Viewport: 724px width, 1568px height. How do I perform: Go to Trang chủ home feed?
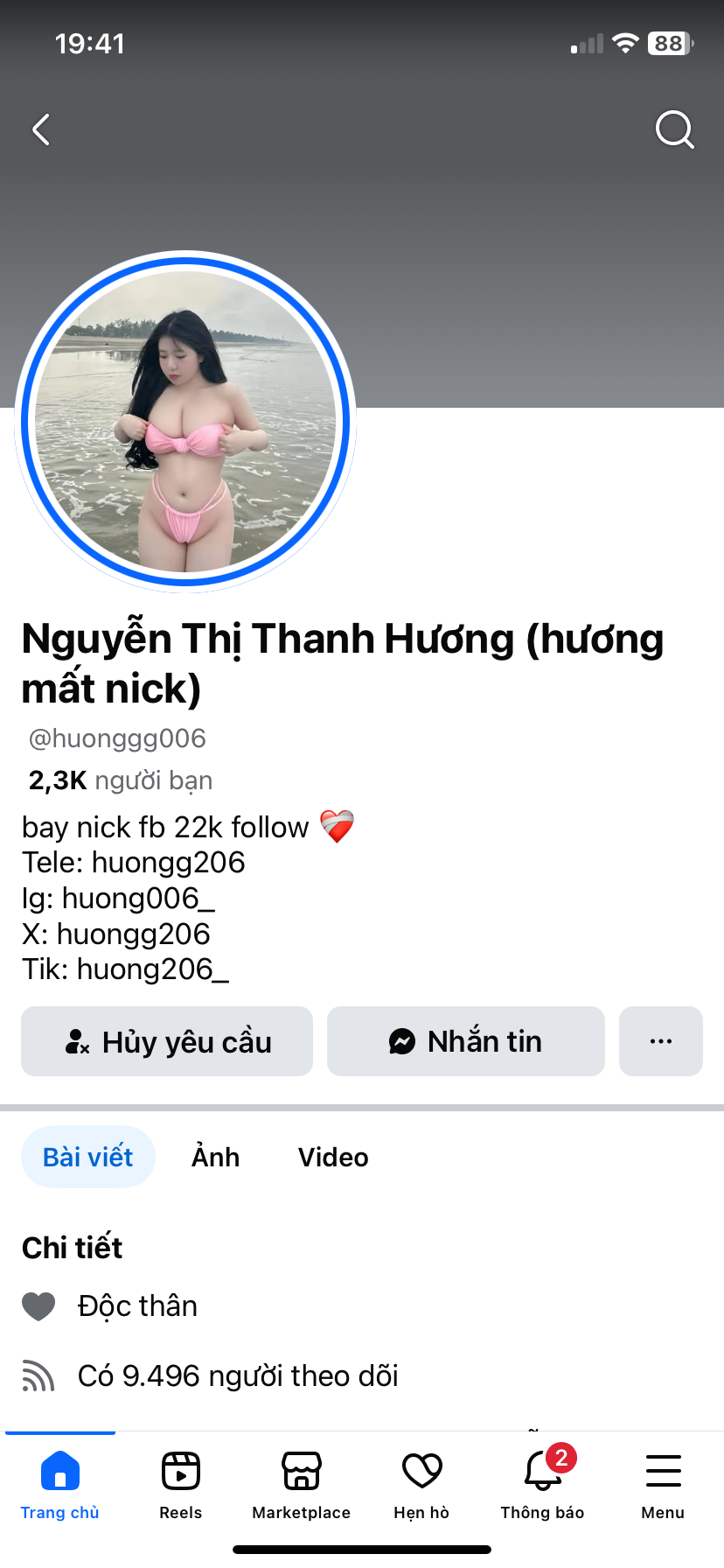[60, 1484]
